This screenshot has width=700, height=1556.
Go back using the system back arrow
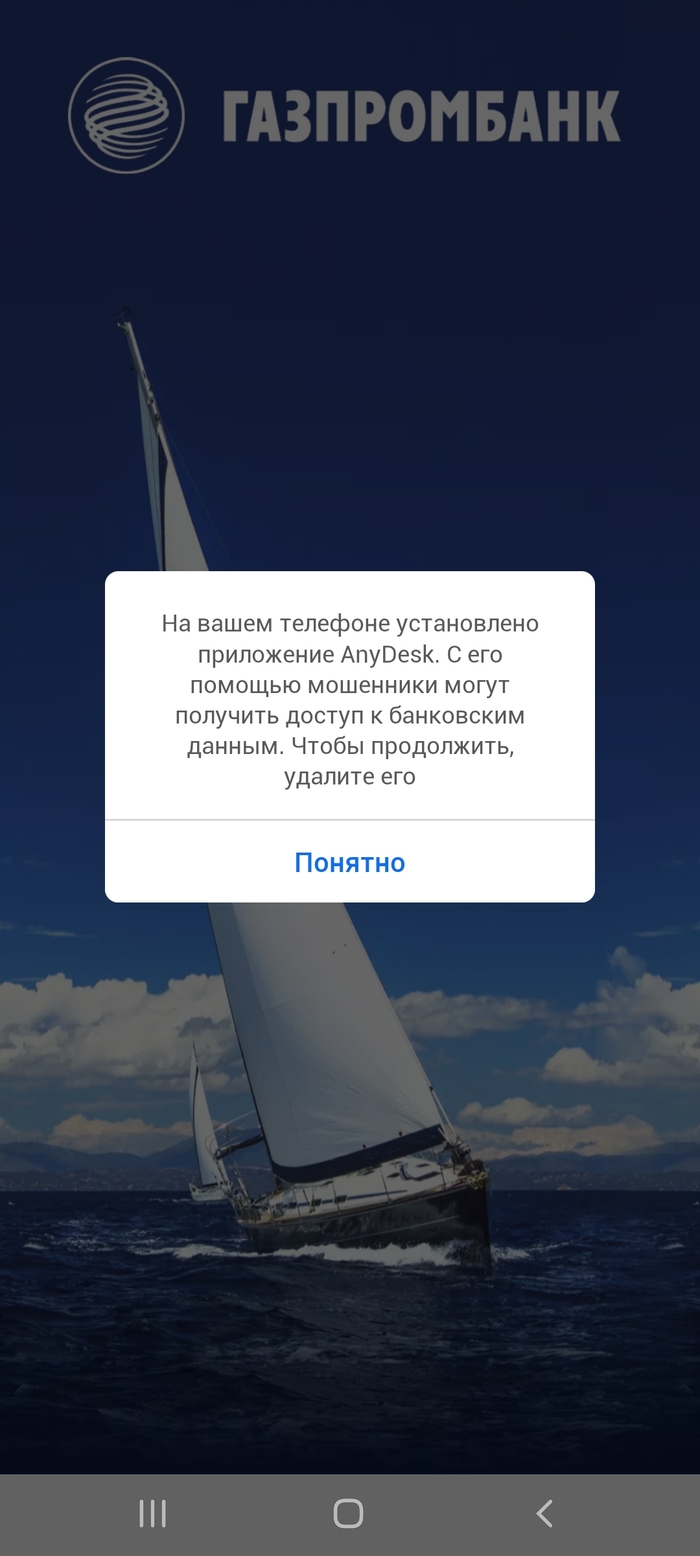coord(545,1513)
